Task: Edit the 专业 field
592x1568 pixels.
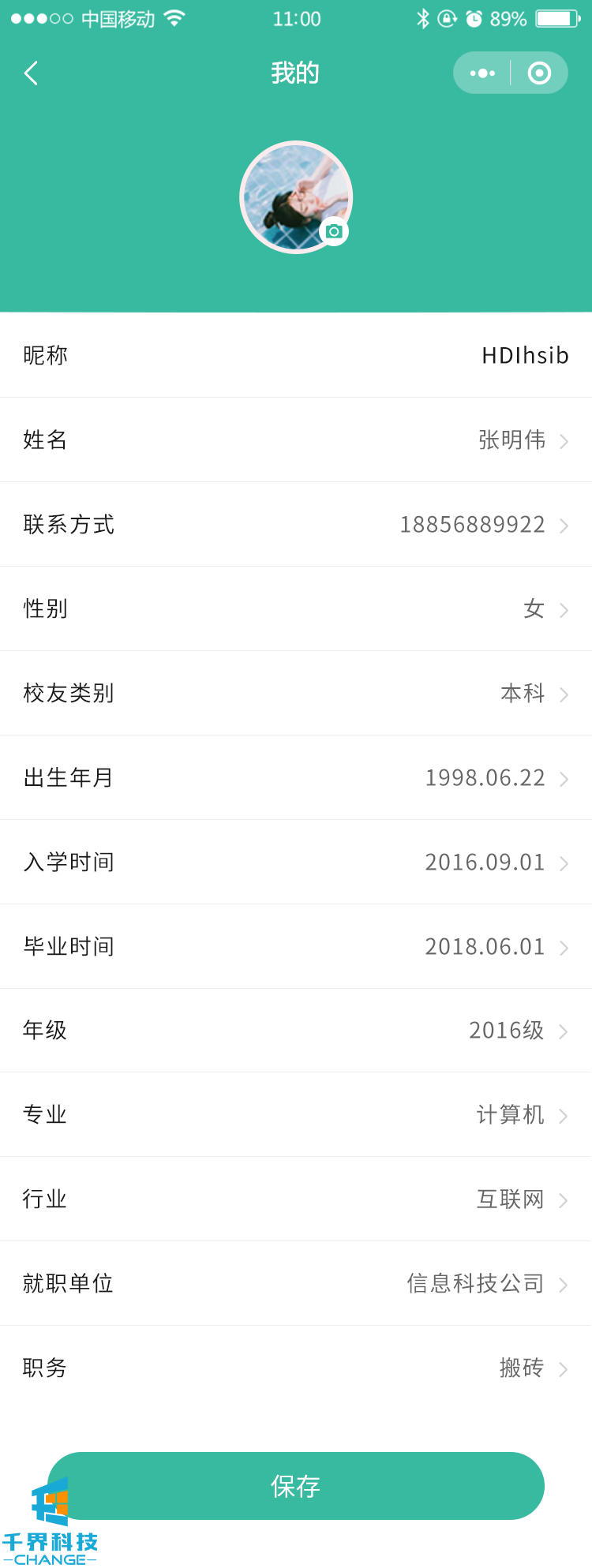Action: (x=296, y=1114)
